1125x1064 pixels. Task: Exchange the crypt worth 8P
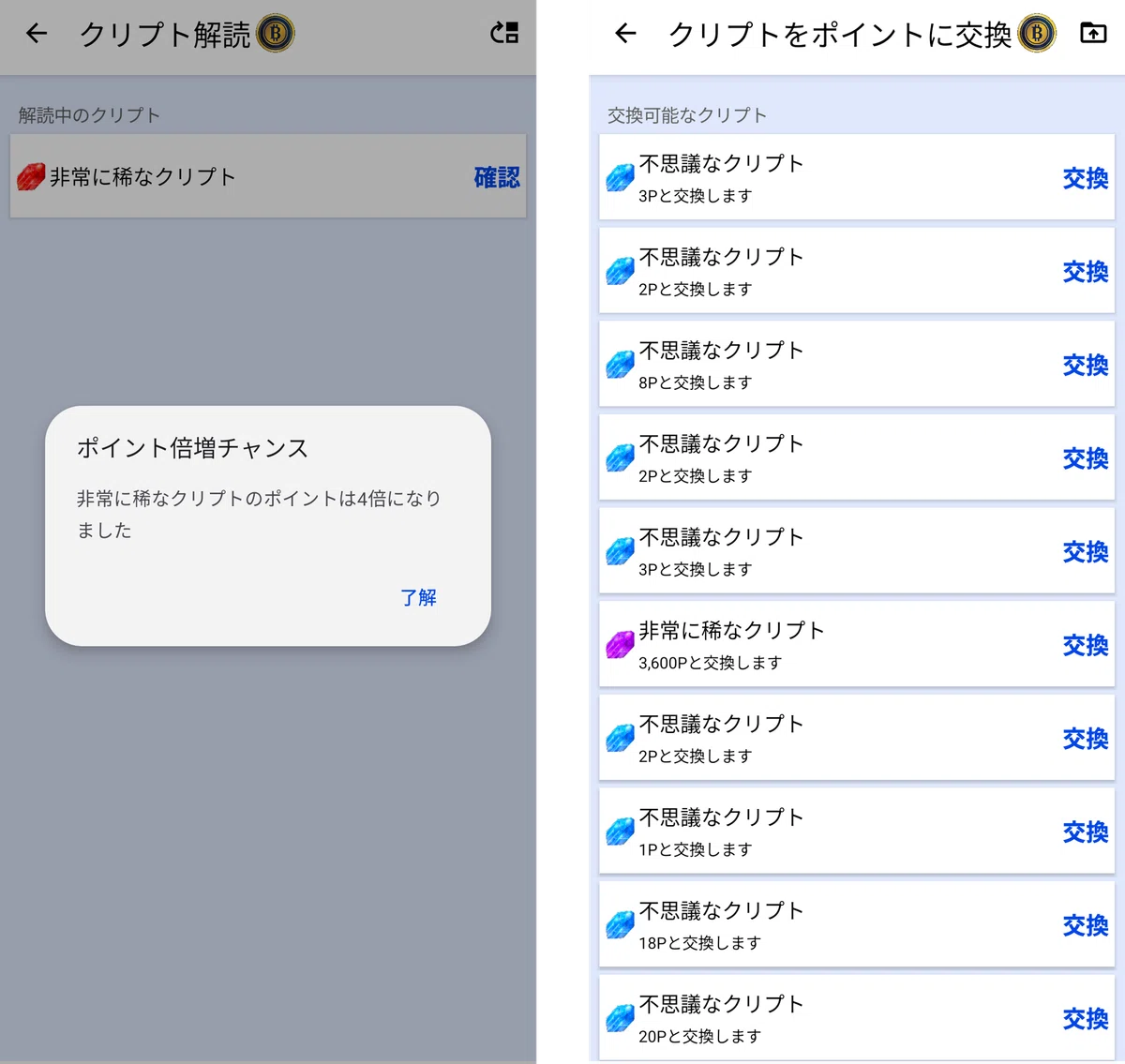[x=1086, y=365]
